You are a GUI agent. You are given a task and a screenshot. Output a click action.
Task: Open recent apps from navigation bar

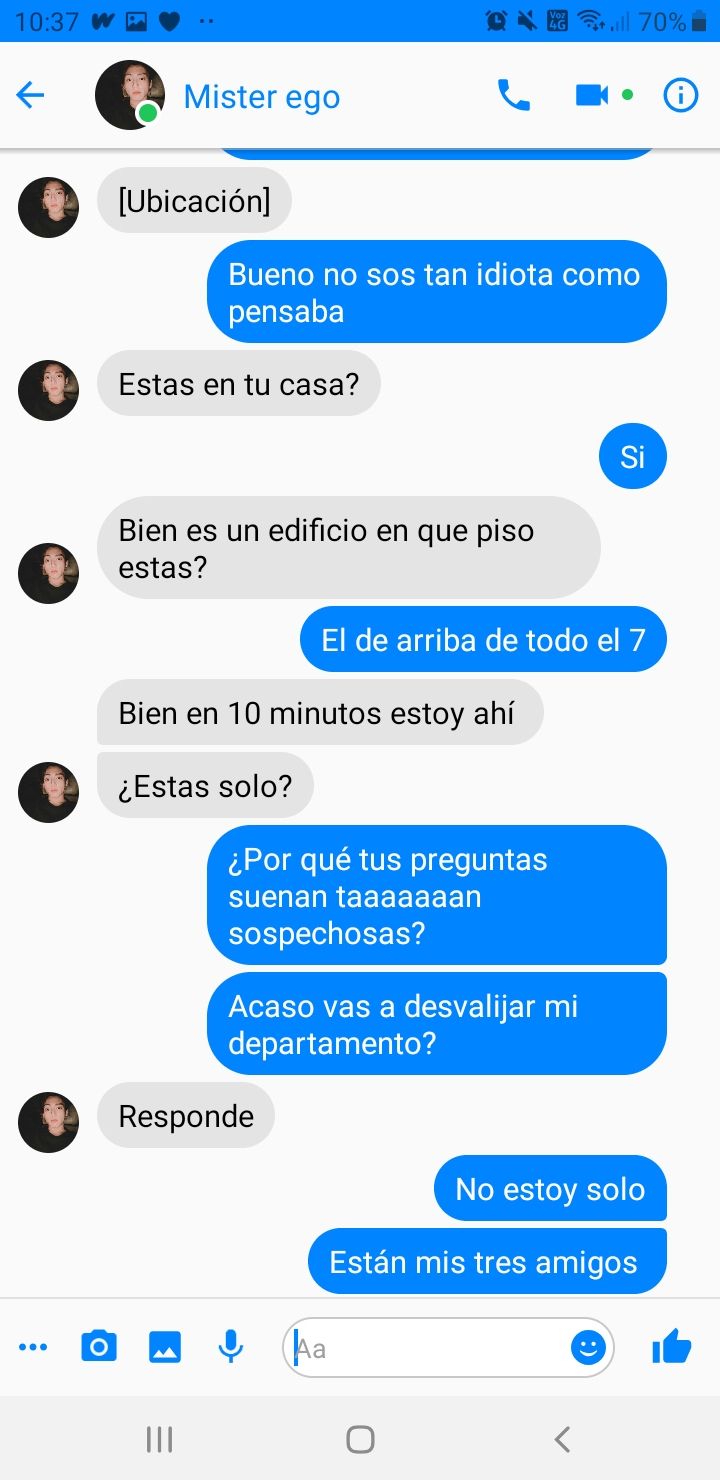(x=159, y=1439)
